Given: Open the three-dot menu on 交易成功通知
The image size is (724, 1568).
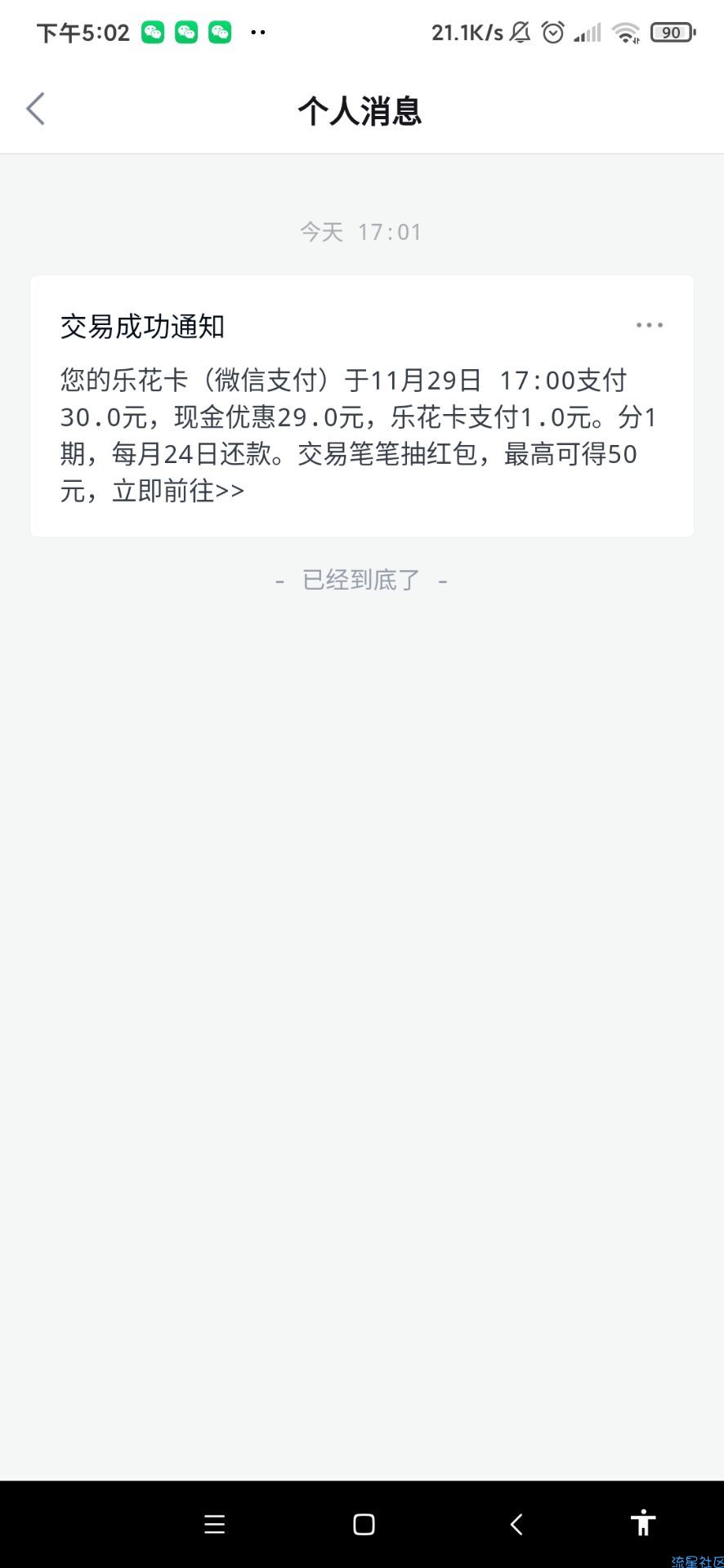Looking at the screenshot, I should (650, 325).
